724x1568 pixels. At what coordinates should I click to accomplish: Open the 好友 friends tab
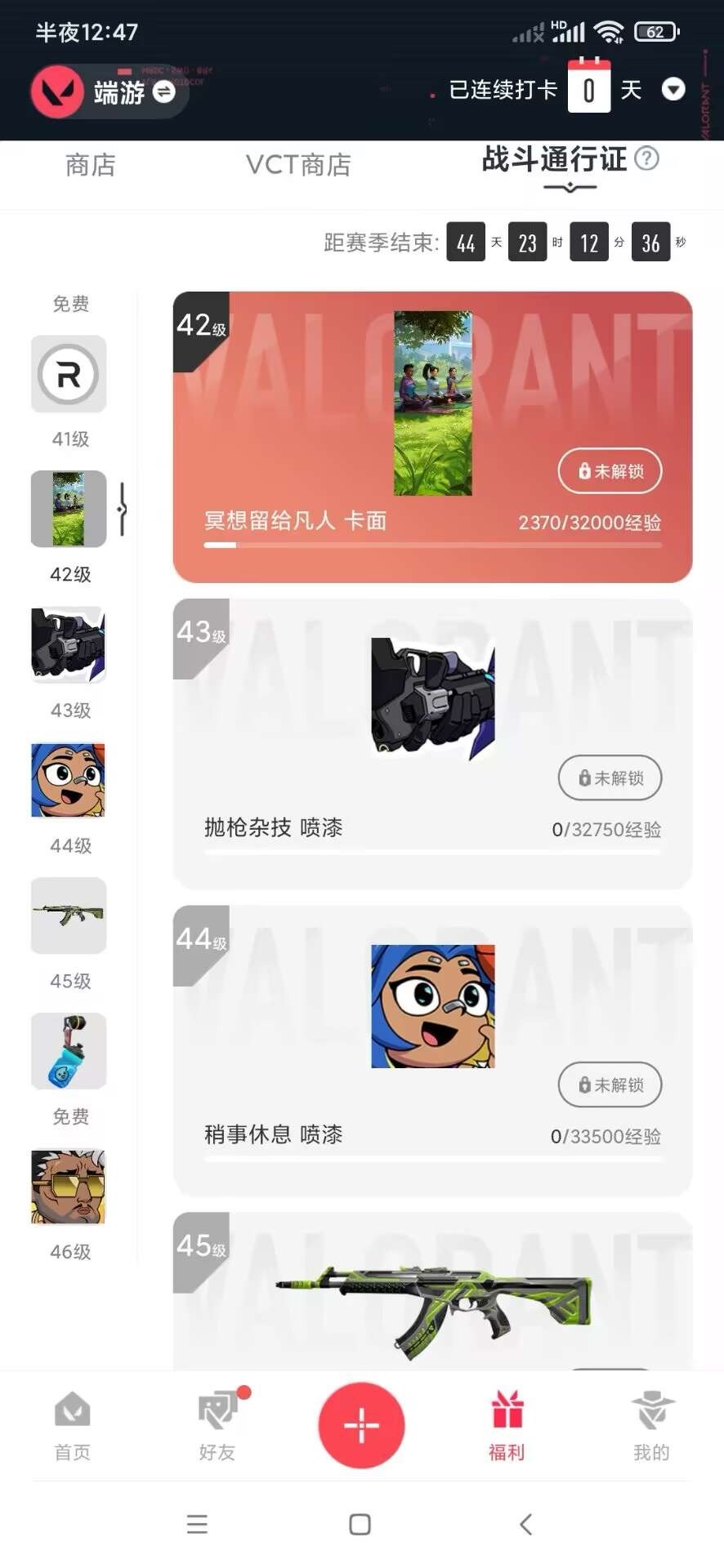click(x=217, y=1425)
